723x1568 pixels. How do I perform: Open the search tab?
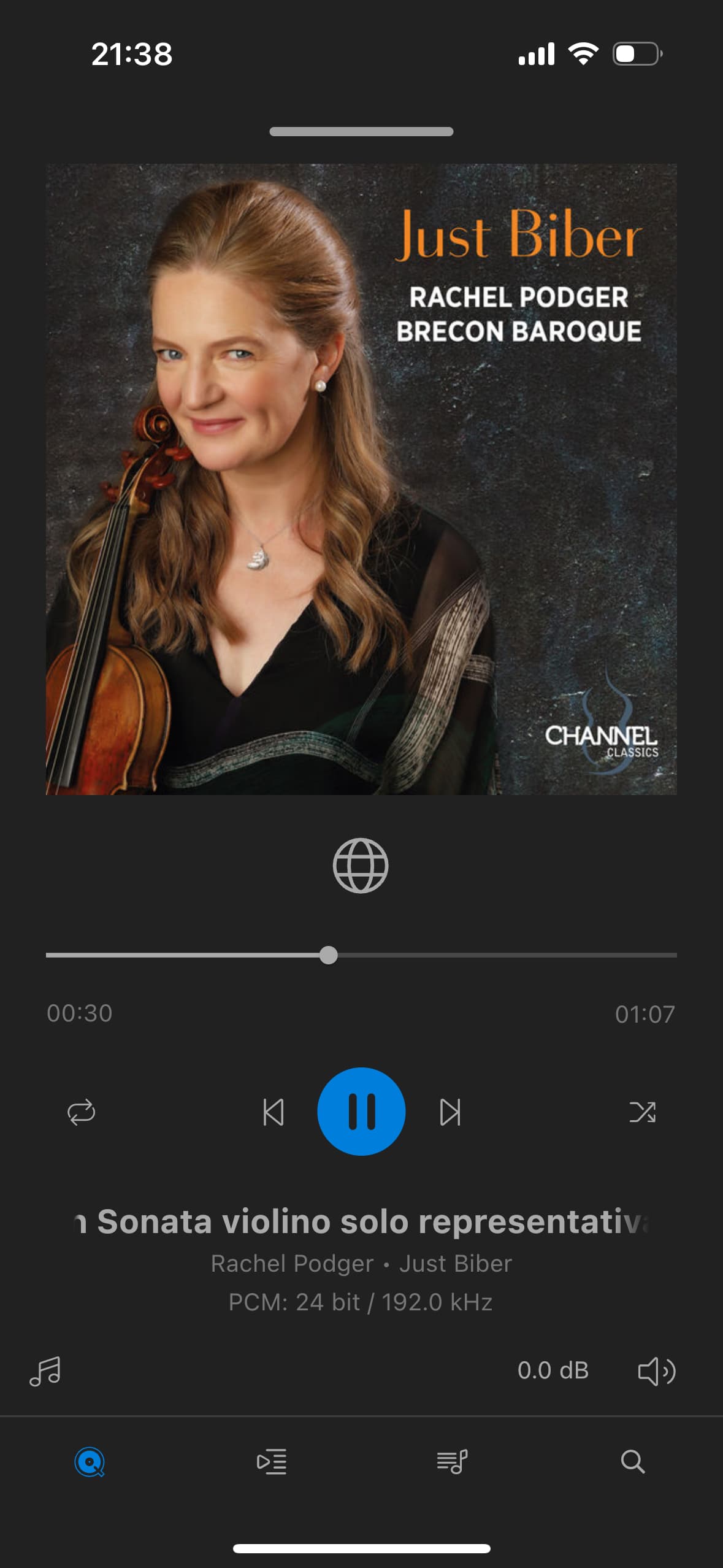[x=632, y=1462]
